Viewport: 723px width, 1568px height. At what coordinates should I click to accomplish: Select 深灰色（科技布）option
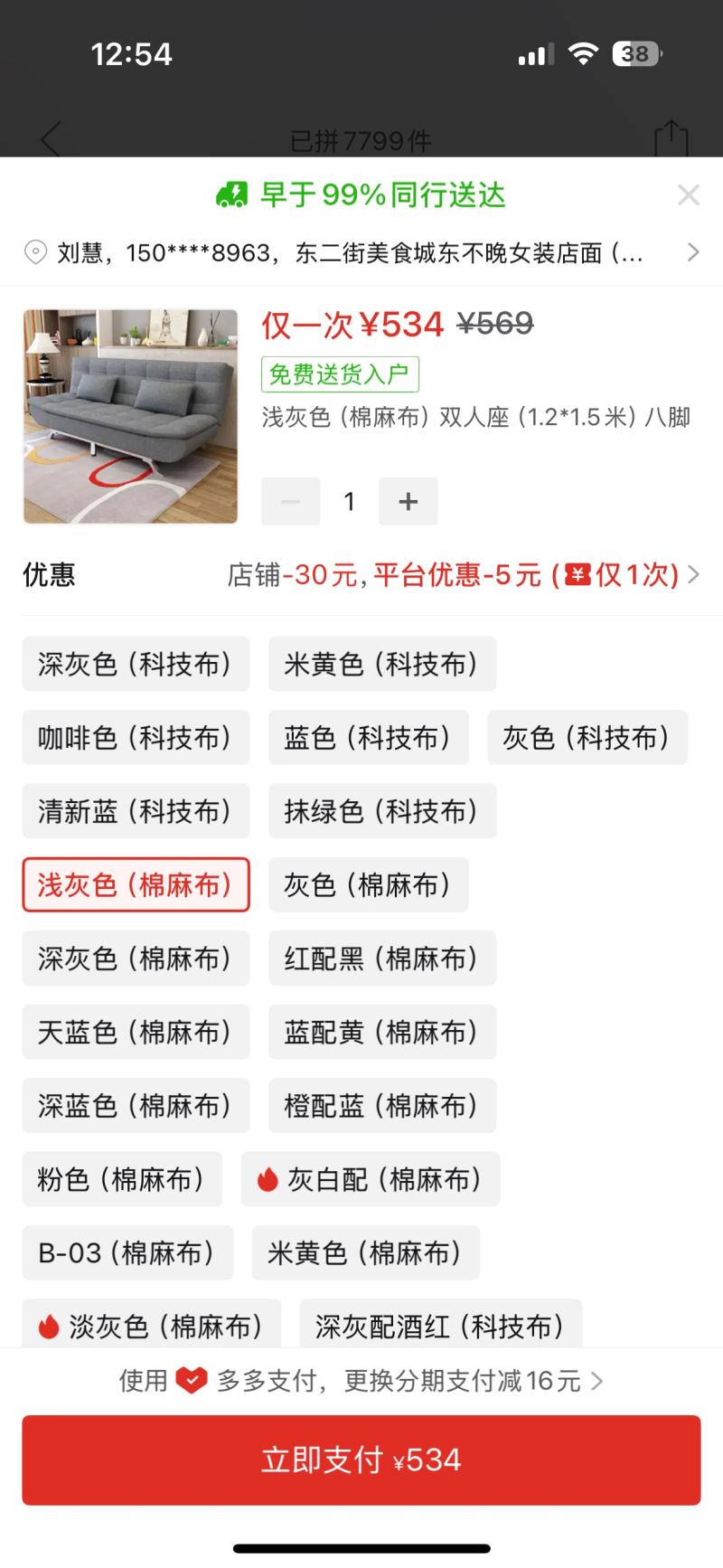(x=136, y=664)
